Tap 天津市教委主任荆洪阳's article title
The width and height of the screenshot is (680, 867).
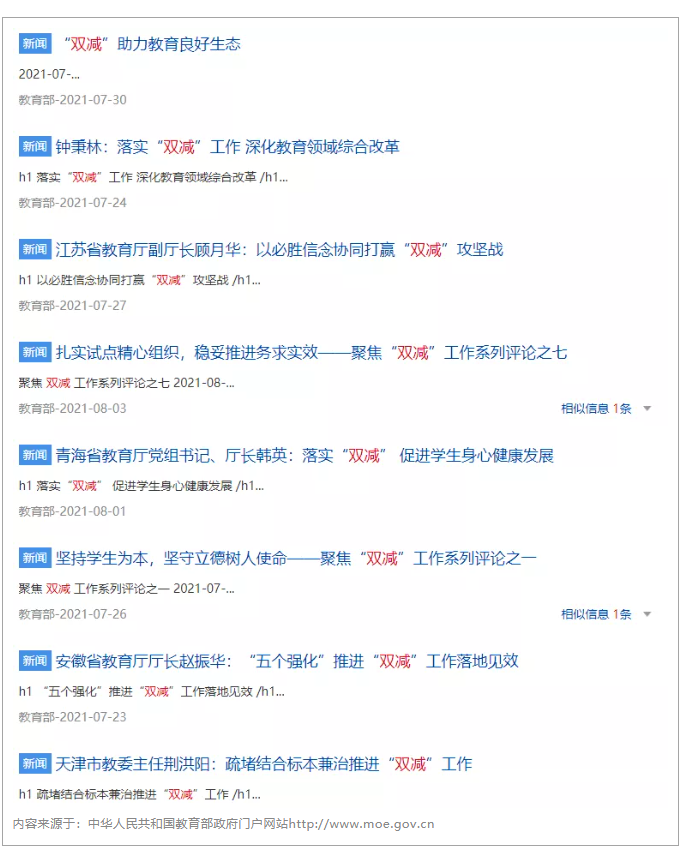point(263,764)
